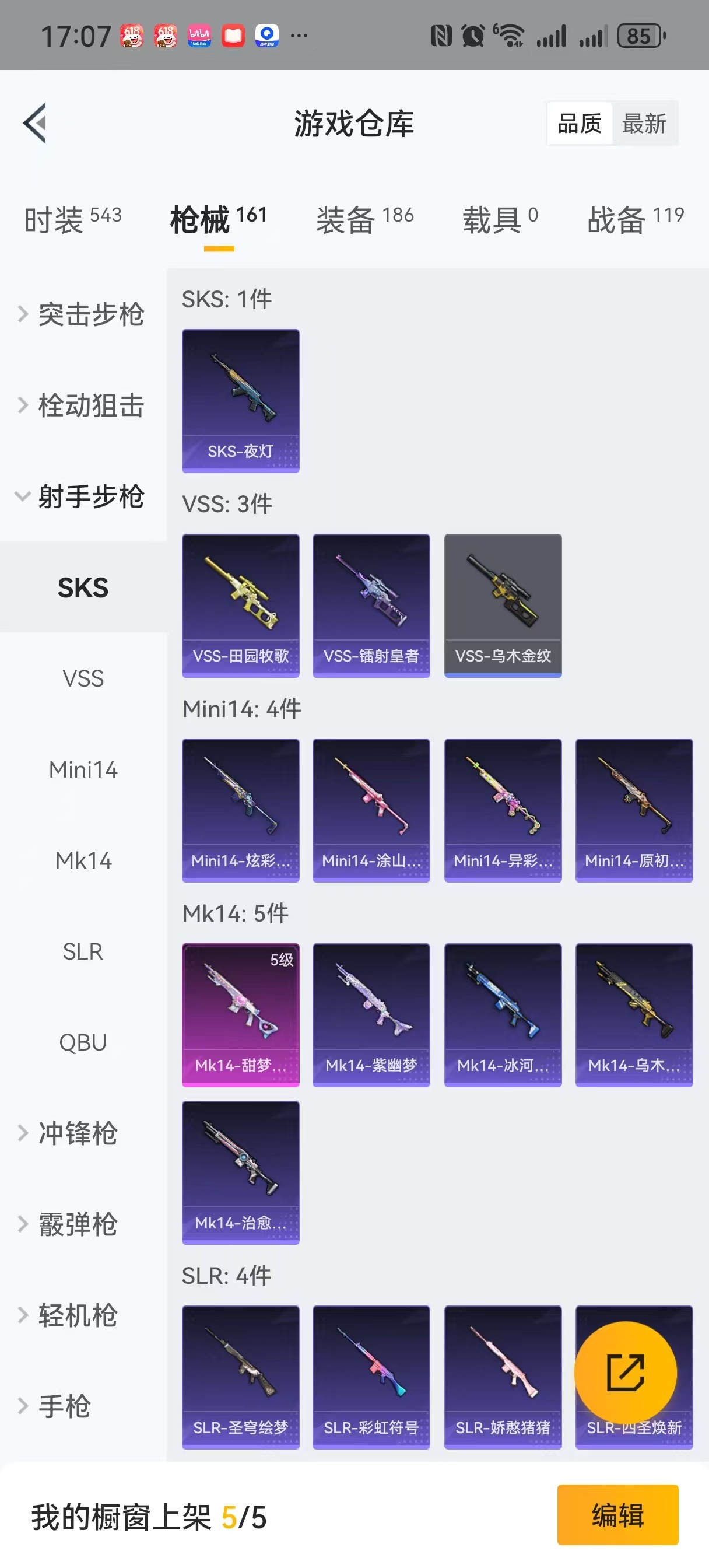Tap the 编辑 button
The height and width of the screenshot is (1568, 709).
[x=617, y=1514]
